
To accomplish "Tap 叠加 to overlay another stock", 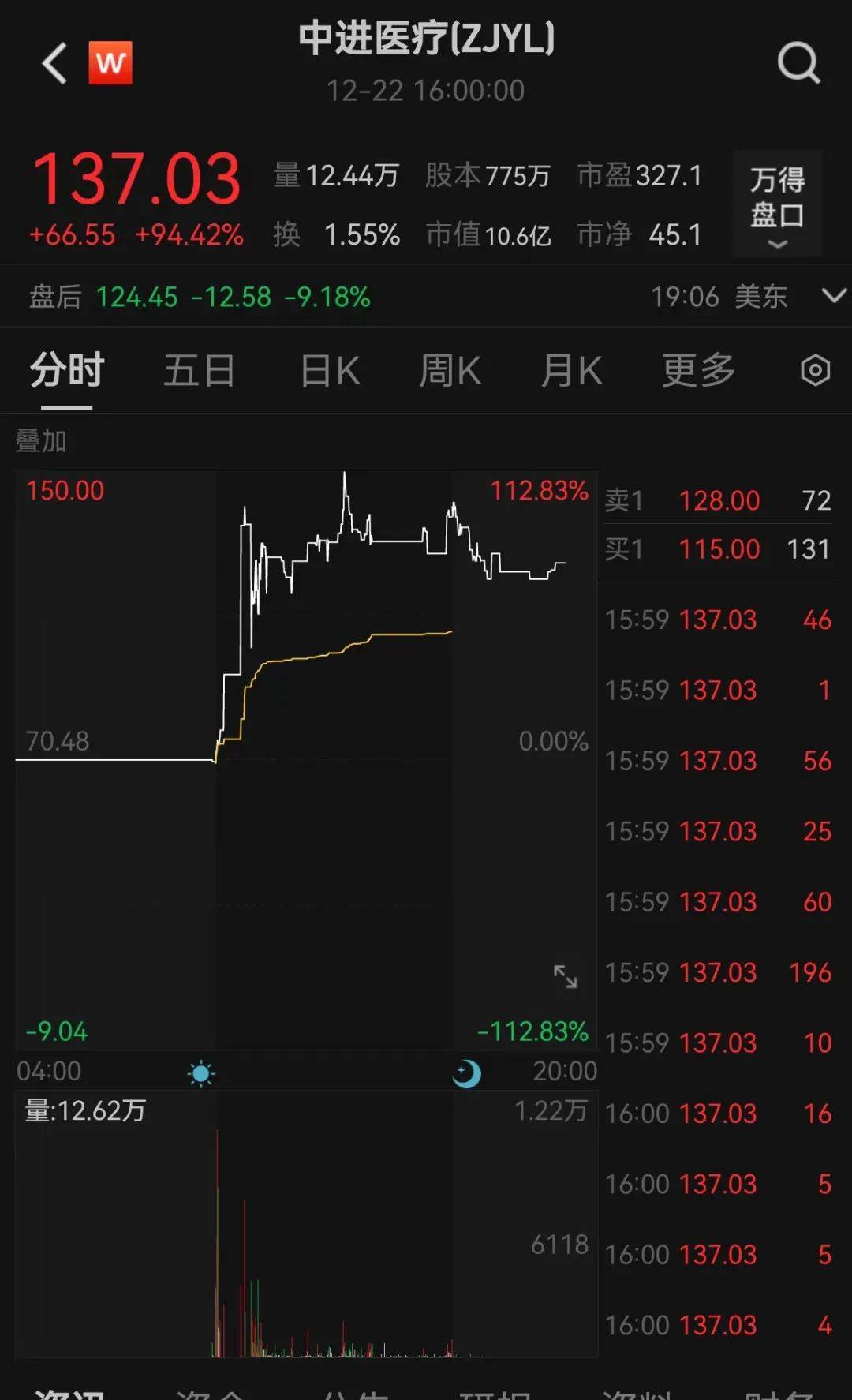I will (41, 440).
